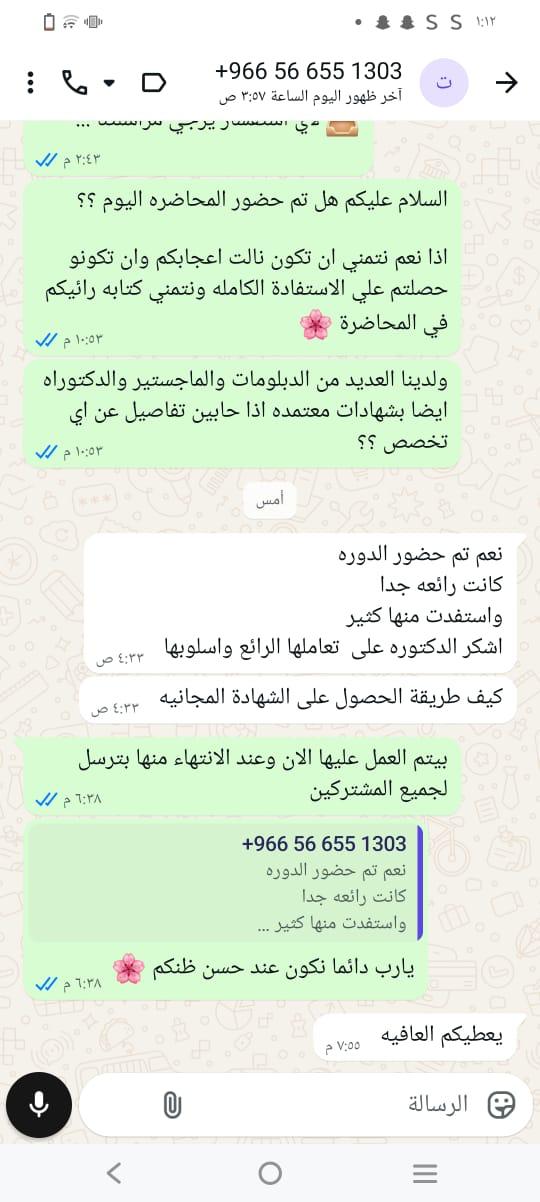Open the emoji sticker picker
The width and height of the screenshot is (540, 1202).
[x=501, y=1104]
